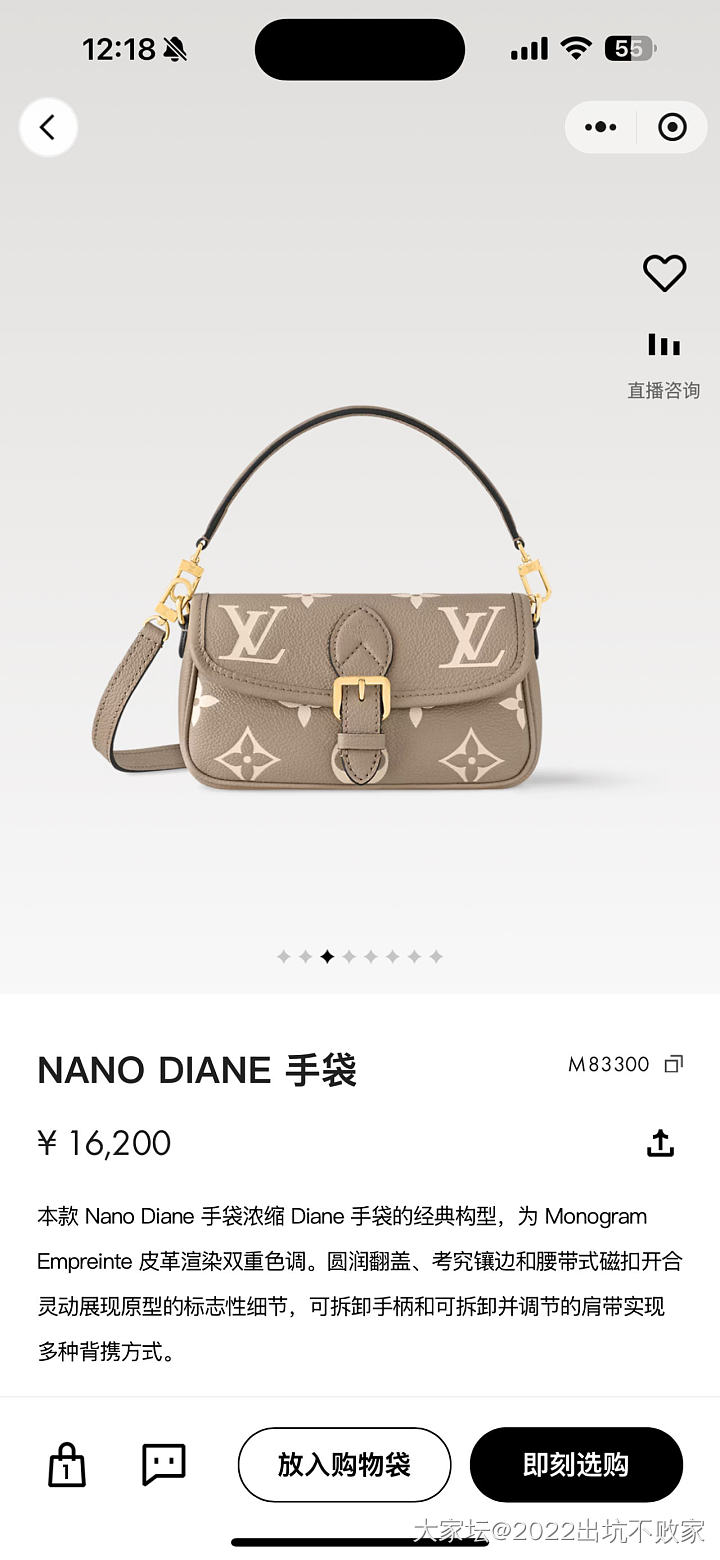Tap 放入购物袋 to add to bag

click(x=344, y=1465)
